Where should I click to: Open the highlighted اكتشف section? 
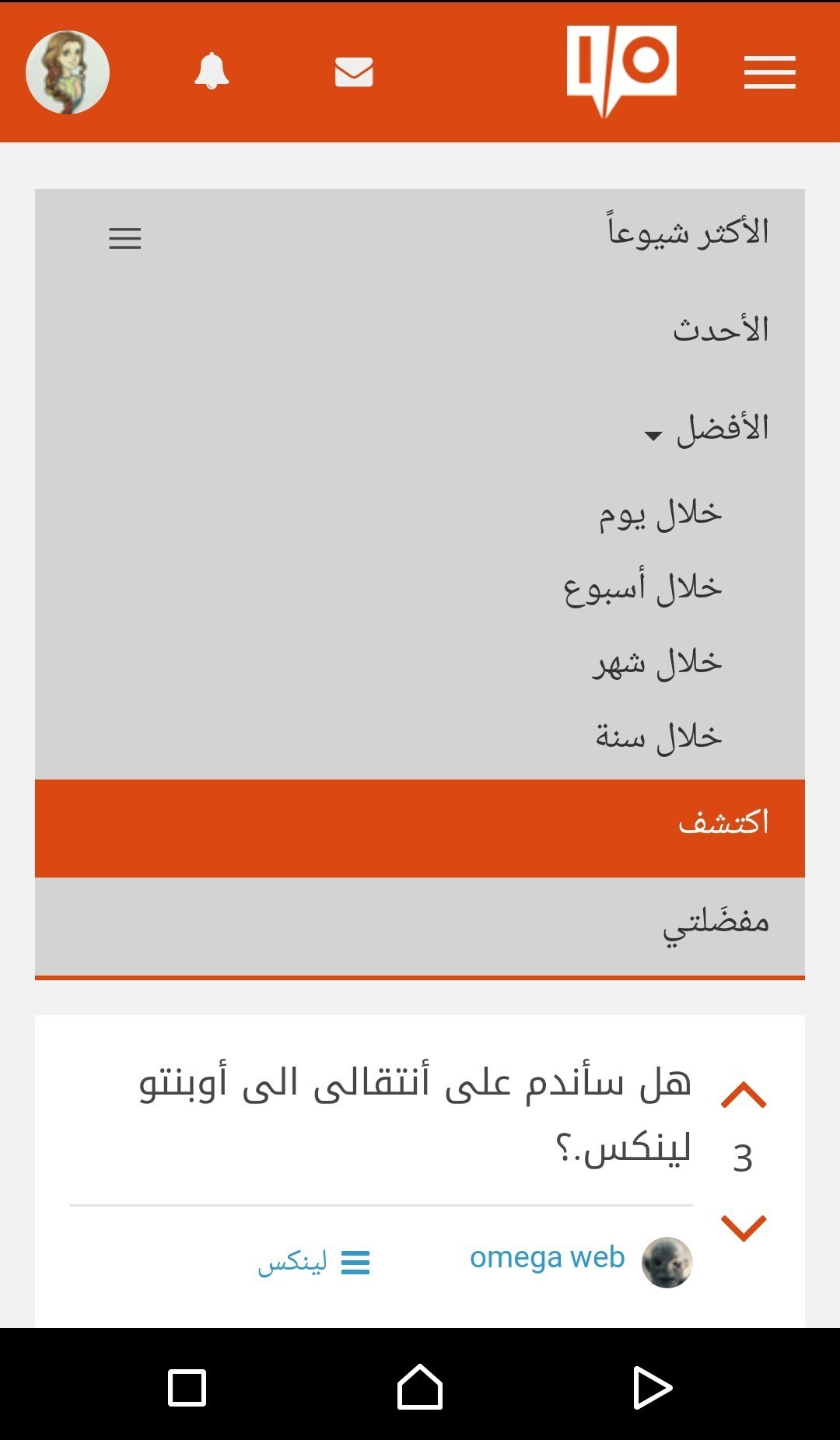723,823
